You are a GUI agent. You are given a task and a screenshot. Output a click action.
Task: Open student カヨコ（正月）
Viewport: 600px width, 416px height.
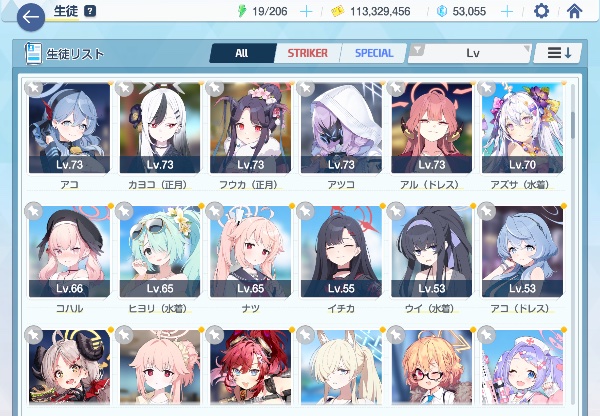click(x=160, y=128)
